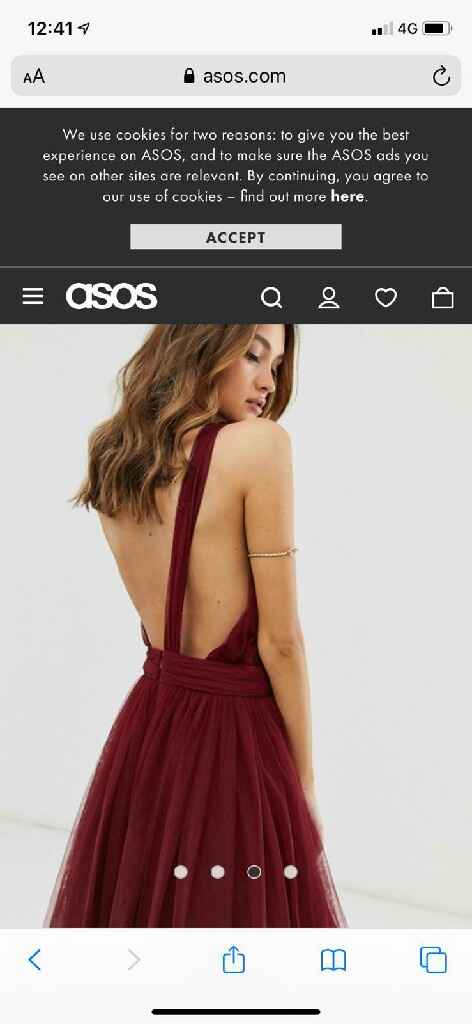This screenshot has width=472, height=1024.
Task: Go to the ASOS home logo
Action: pyautogui.click(x=112, y=296)
